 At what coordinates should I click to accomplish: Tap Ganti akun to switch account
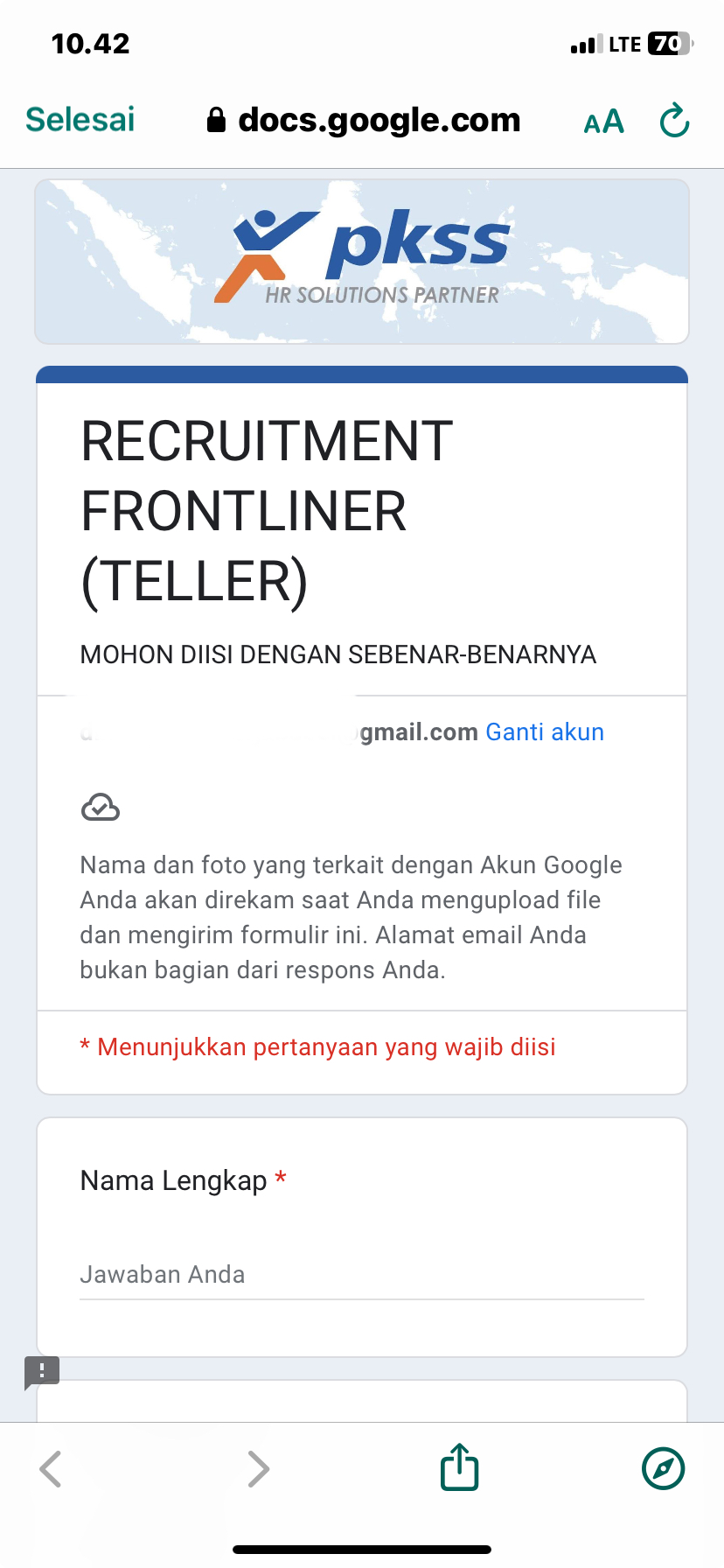544,731
